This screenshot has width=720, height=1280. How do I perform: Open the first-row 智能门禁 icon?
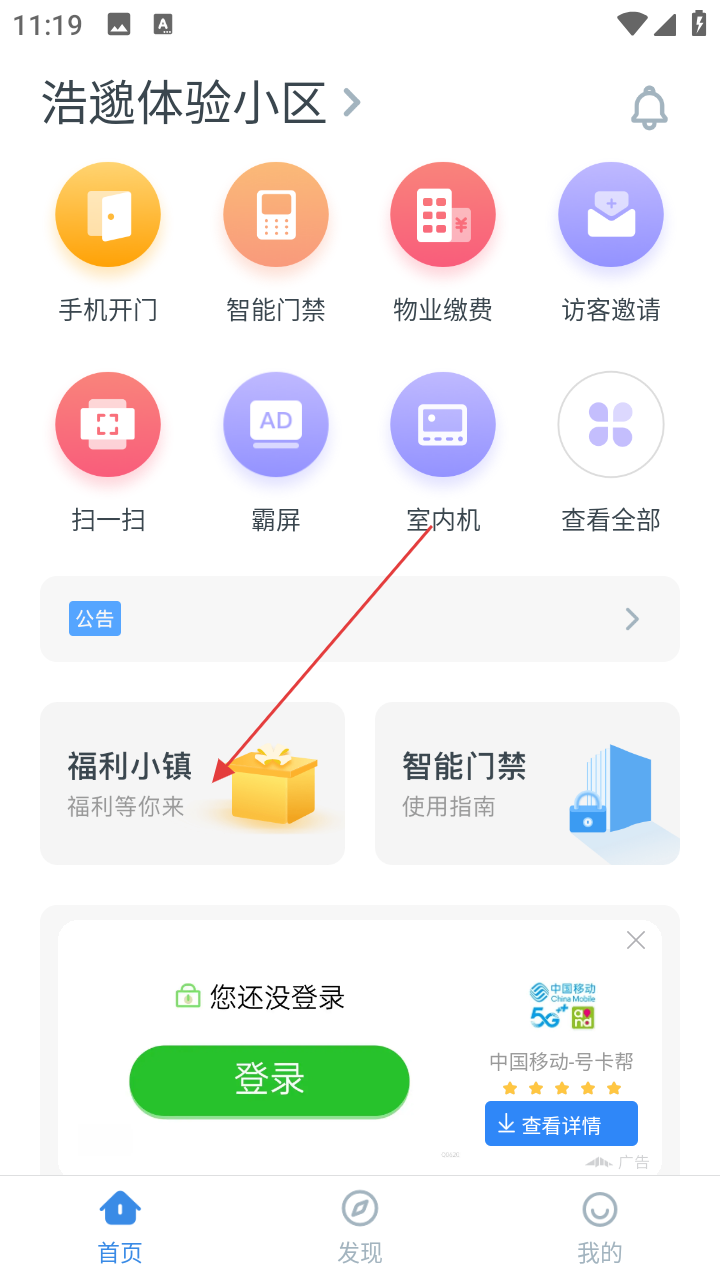pyautogui.click(x=275, y=215)
